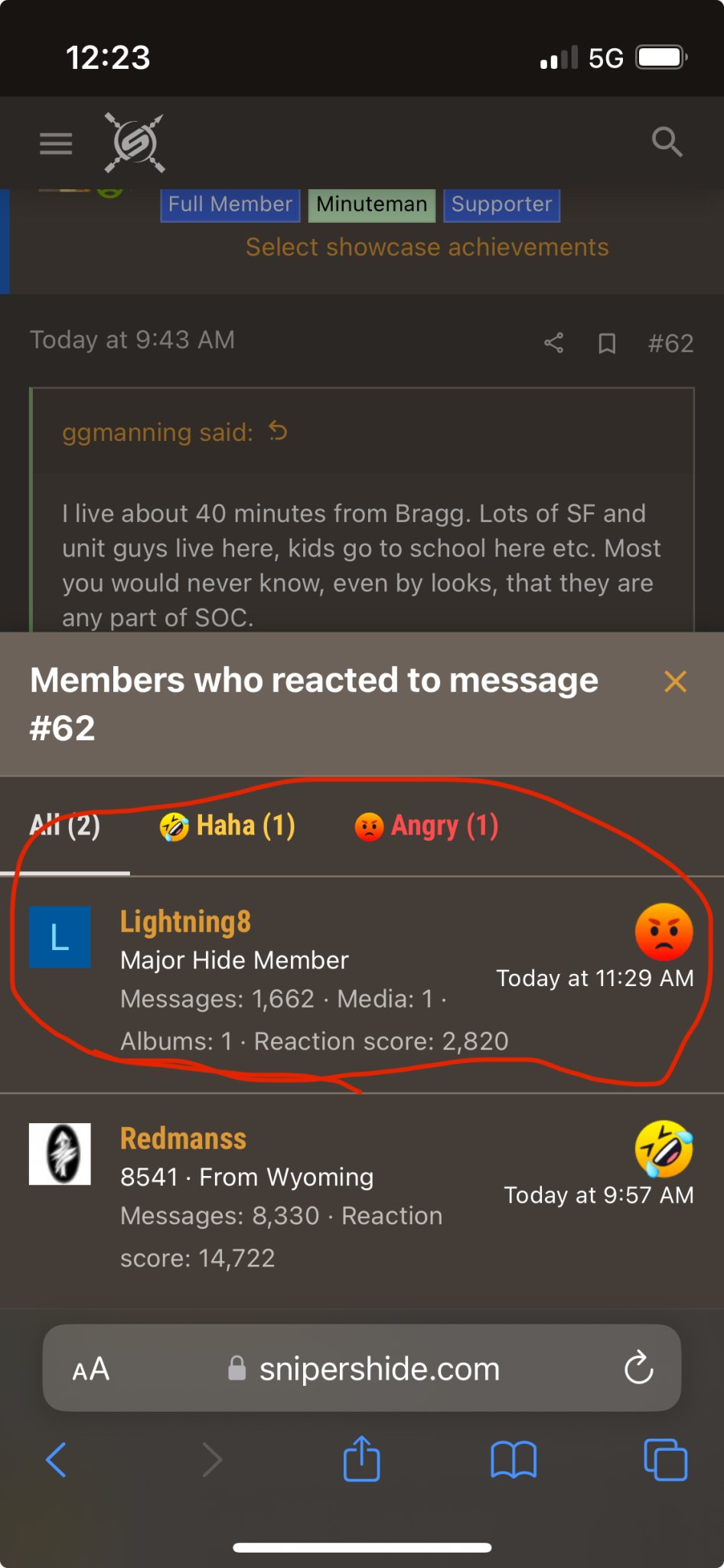
Task: Open Safari bookmarks
Action: click(x=514, y=1460)
